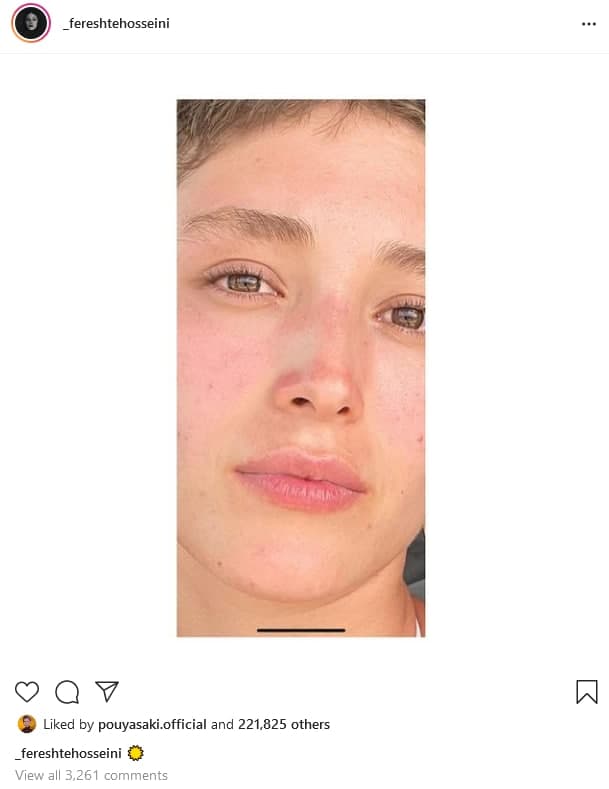Open the posted photo
This screenshot has height=789, width=609.
pos(301,367)
